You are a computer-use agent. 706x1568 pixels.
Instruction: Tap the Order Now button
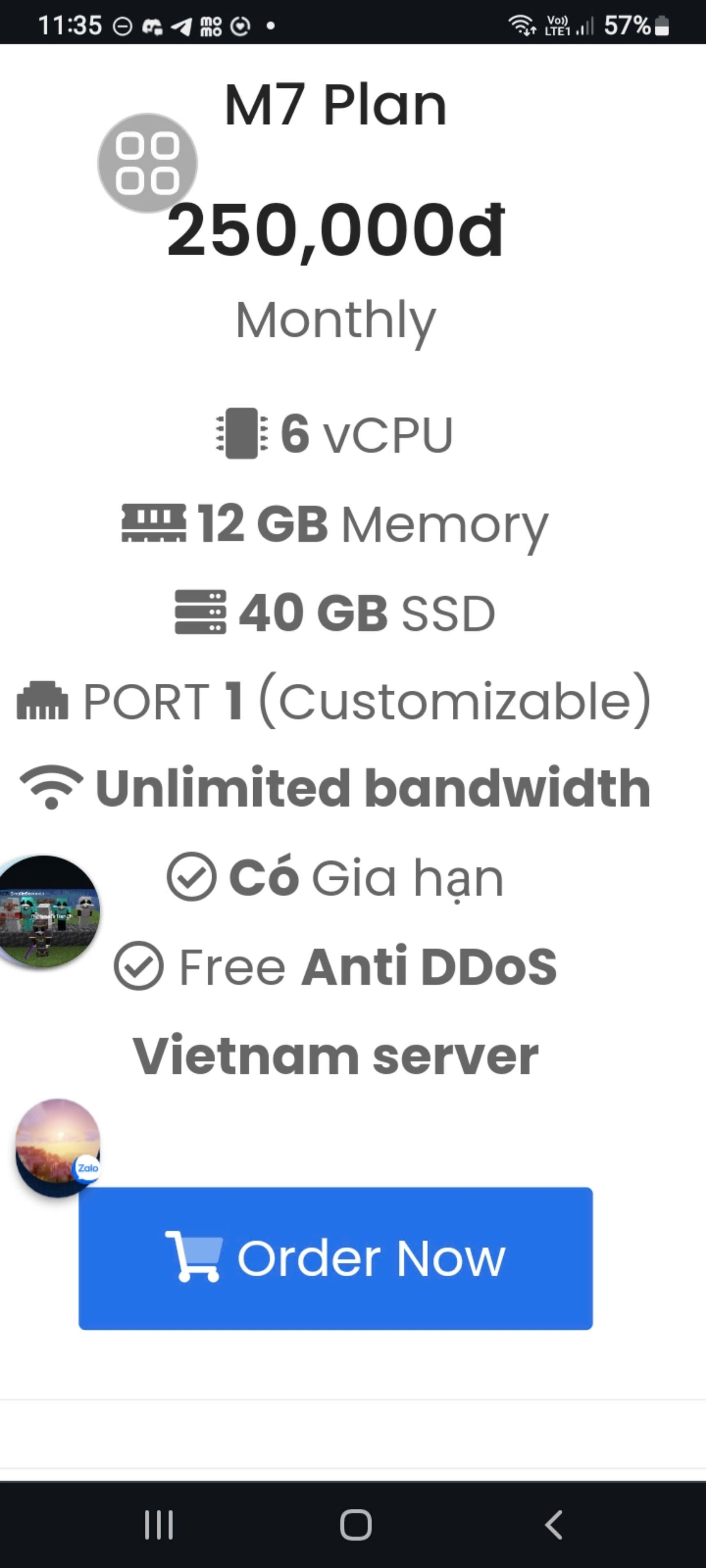click(x=335, y=1258)
